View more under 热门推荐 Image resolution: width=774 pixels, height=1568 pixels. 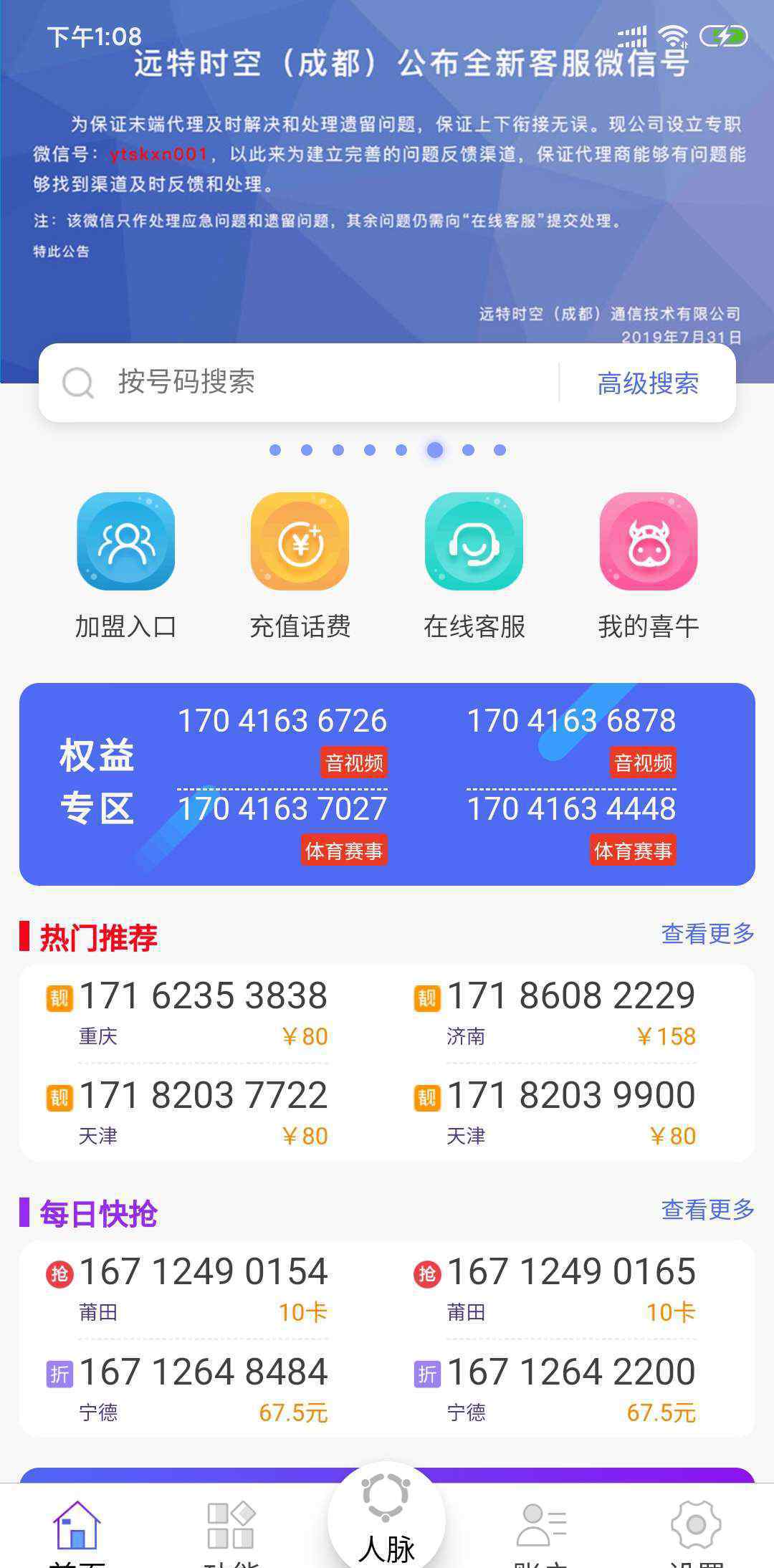(x=707, y=933)
